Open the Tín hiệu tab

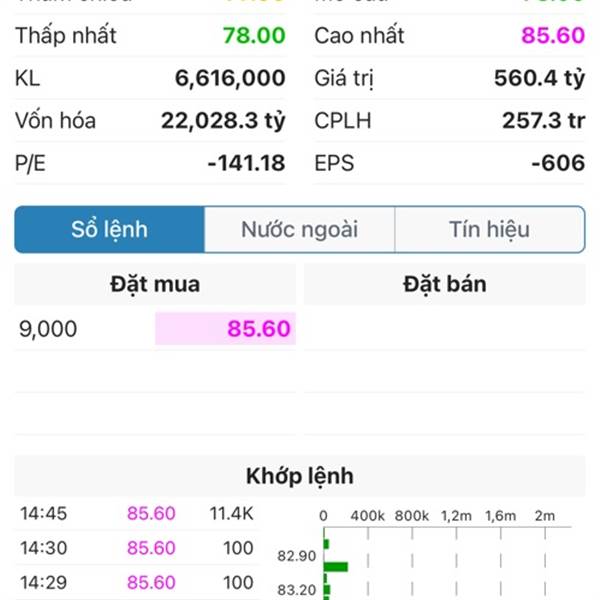489,230
